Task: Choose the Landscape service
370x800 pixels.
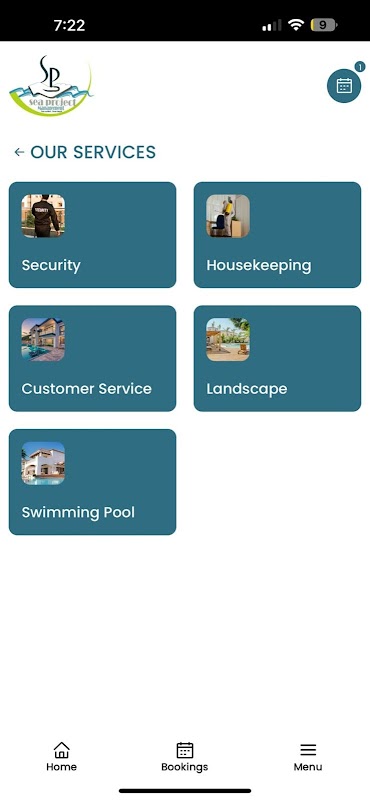Action: pyautogui.click(x=277, y=358)
